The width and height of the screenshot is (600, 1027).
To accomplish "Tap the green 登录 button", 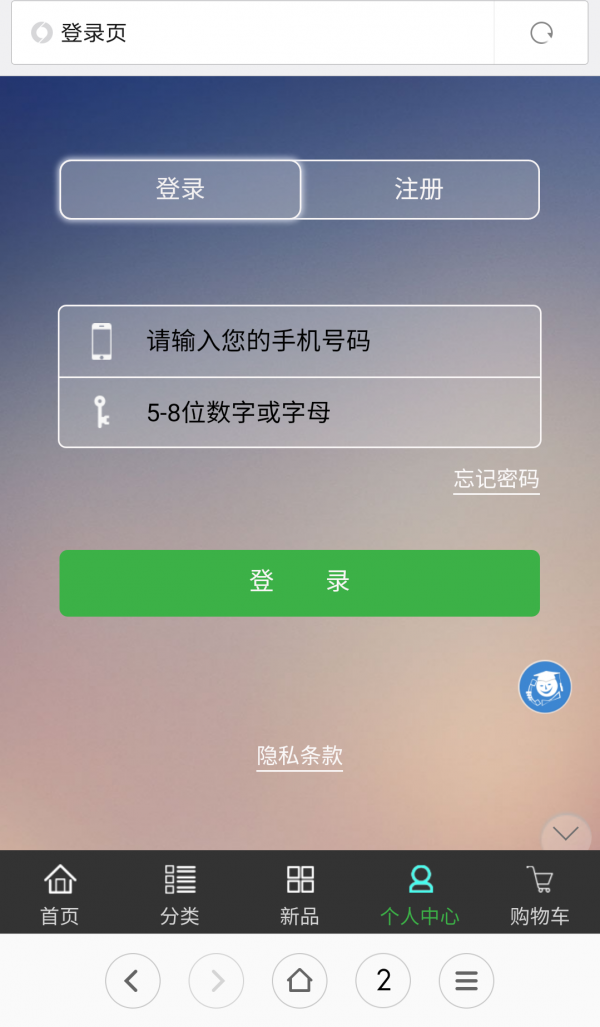I will (x=300, y=582).
